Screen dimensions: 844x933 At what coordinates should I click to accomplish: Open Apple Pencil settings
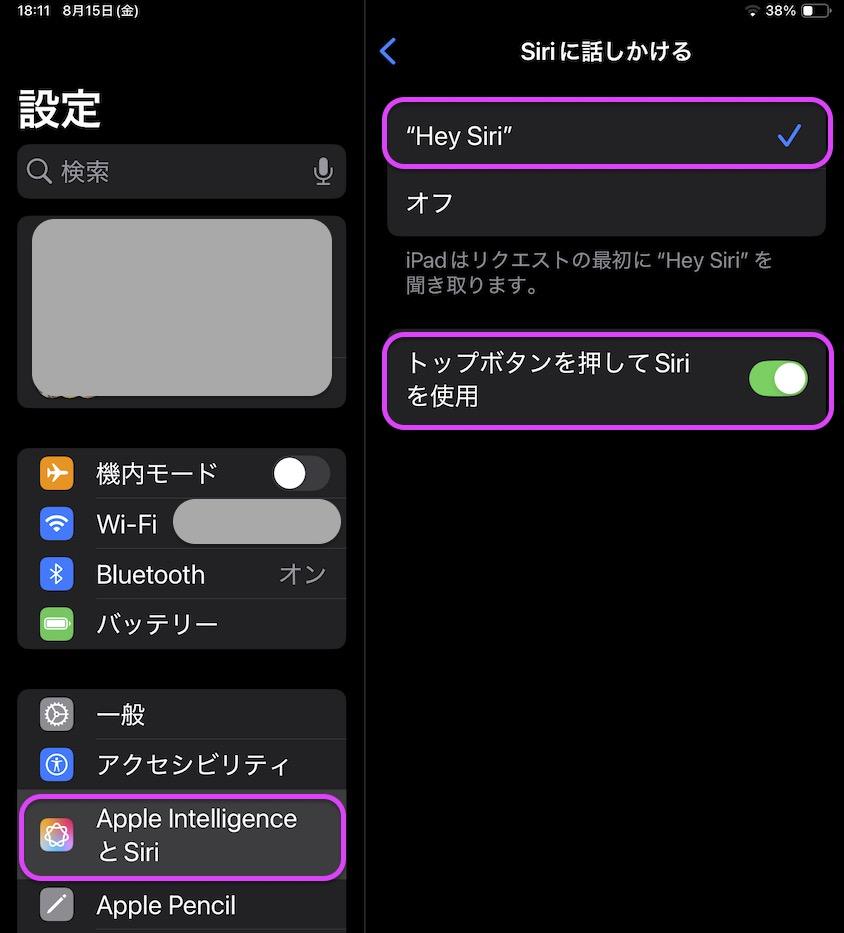[x=182, y=905]
